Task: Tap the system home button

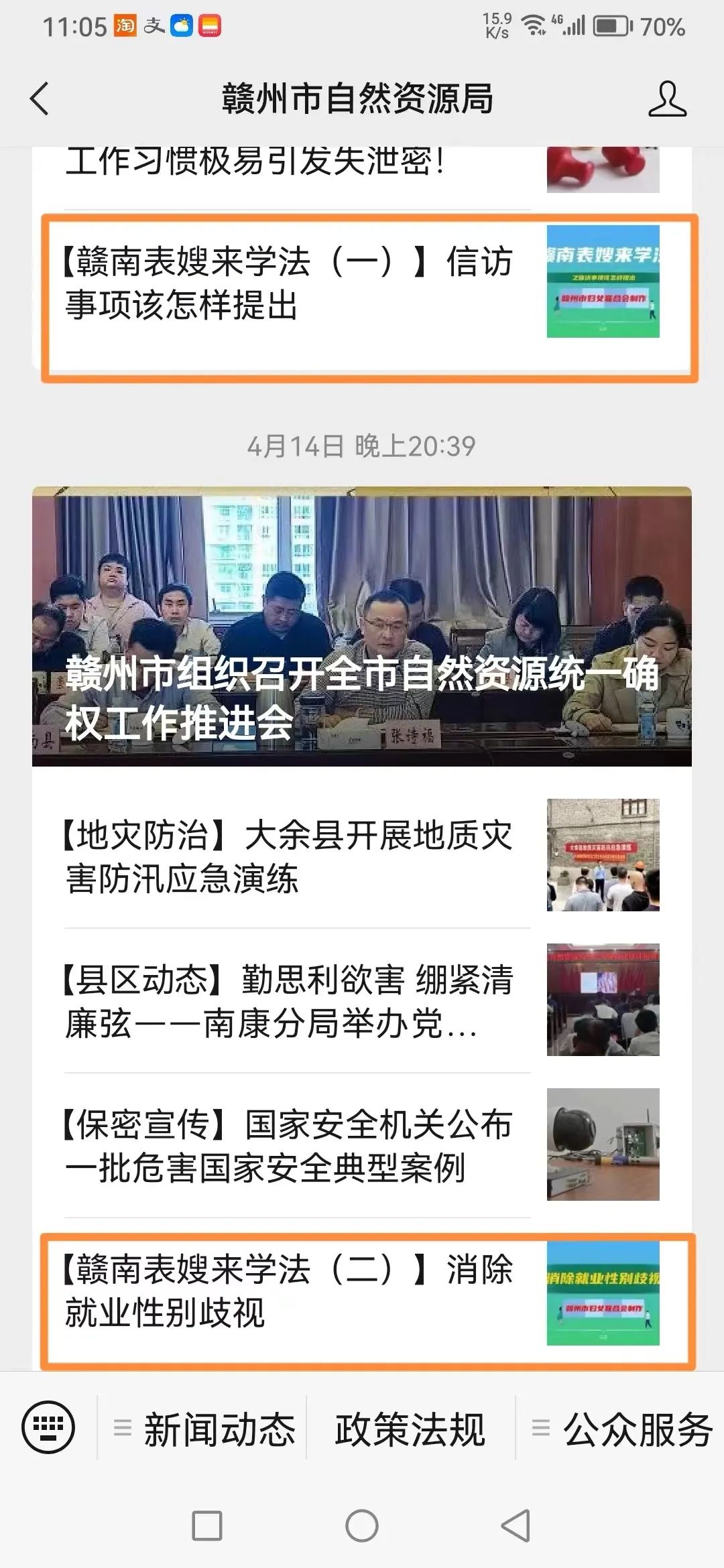Action: tap(362, 1526)
